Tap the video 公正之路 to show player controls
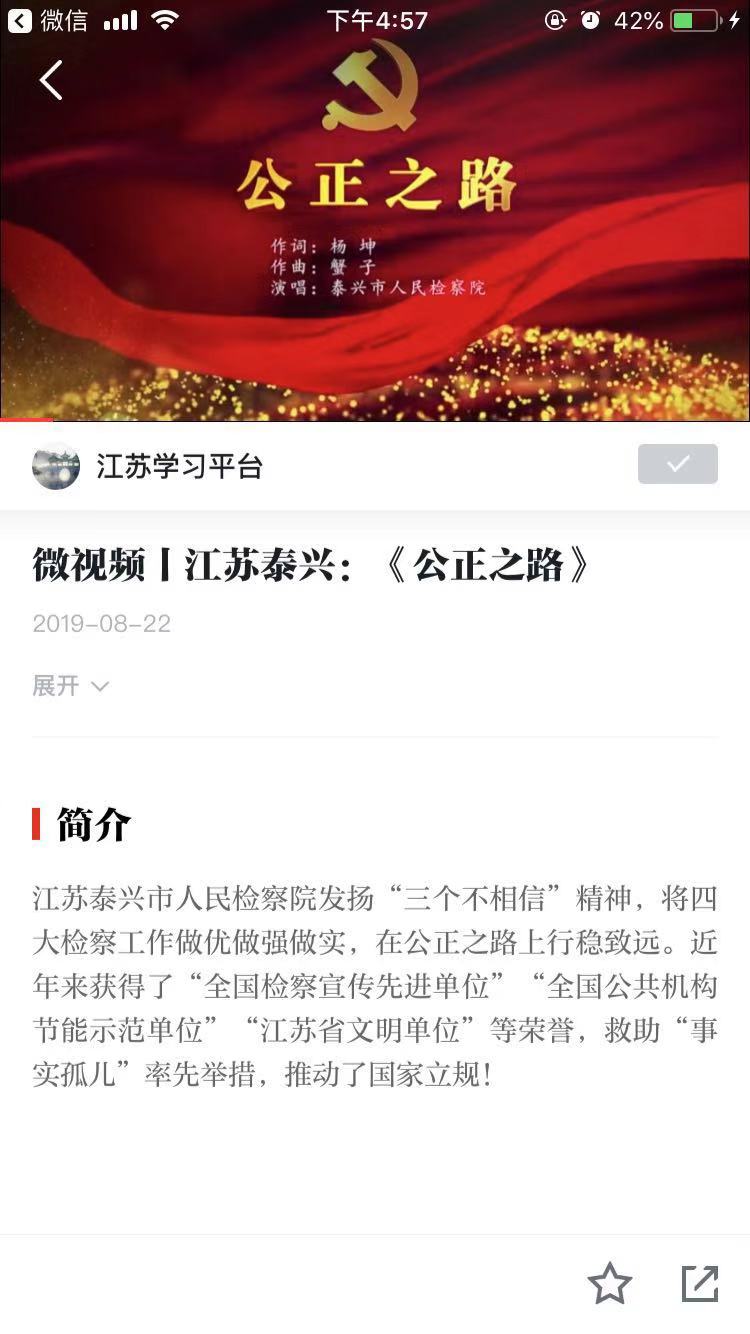750x1334 pixels. pos(375,250)
